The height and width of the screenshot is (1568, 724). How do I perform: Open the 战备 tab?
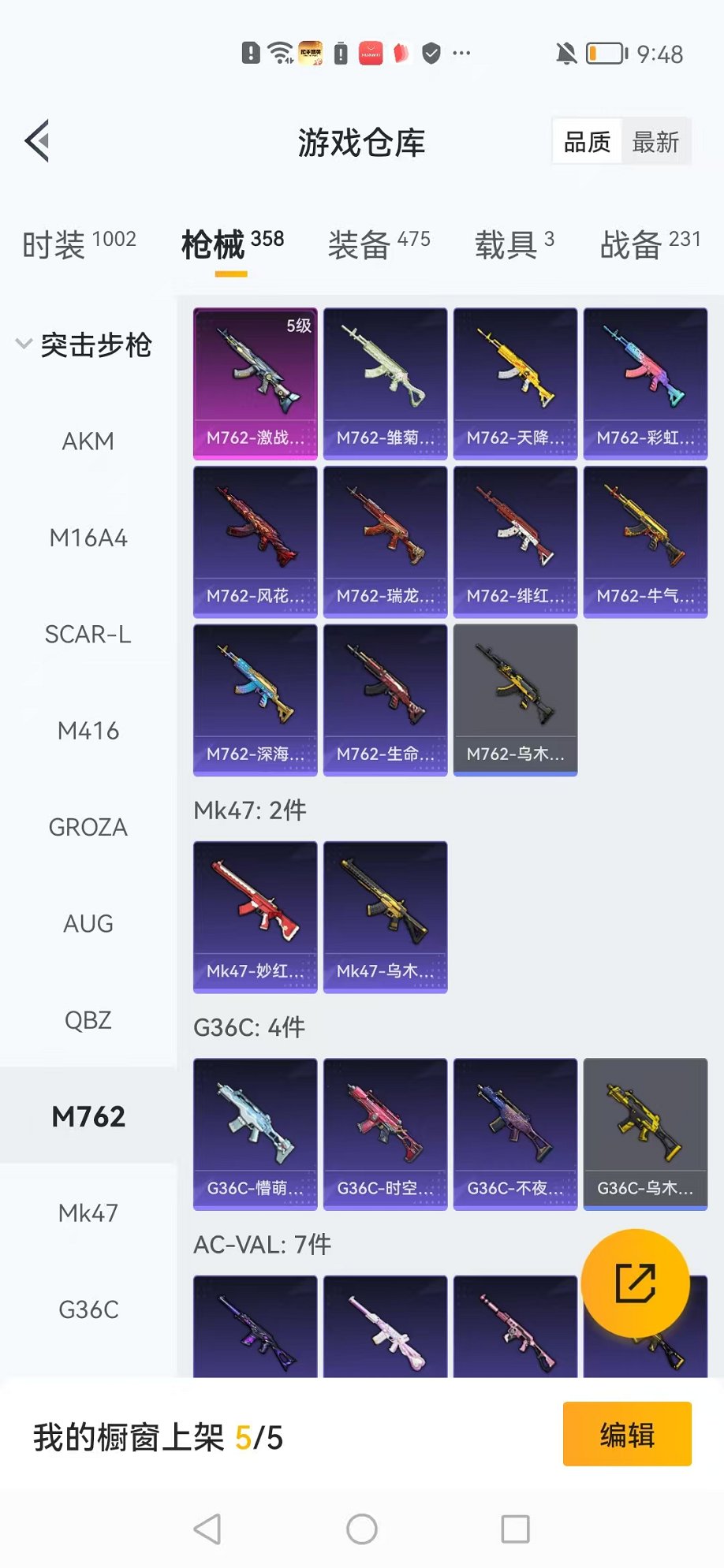[x=650, y=244]
